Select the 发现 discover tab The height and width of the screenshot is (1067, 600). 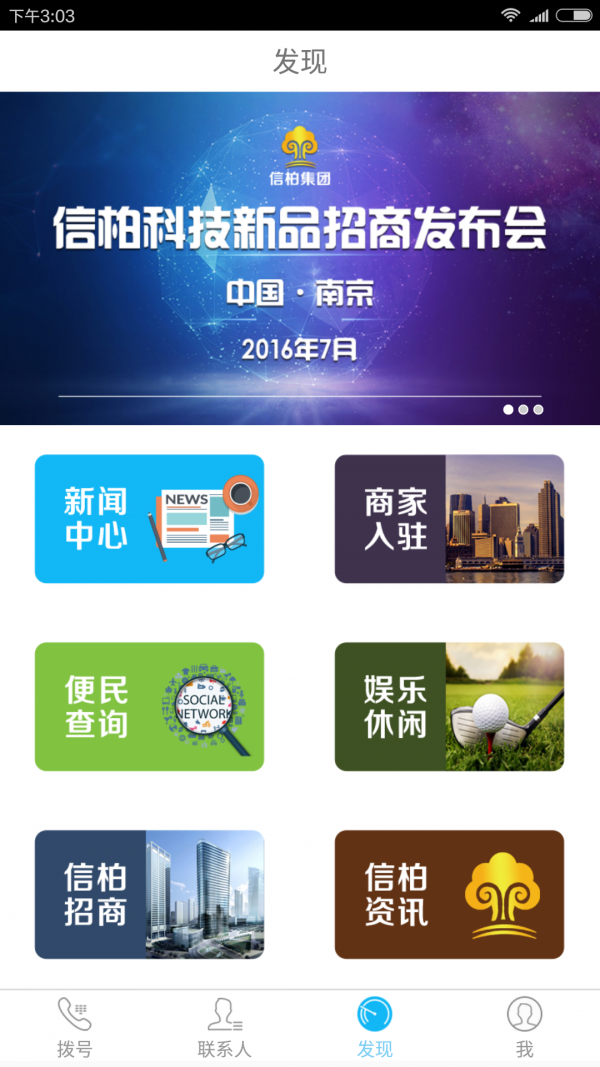[375, 1027]
